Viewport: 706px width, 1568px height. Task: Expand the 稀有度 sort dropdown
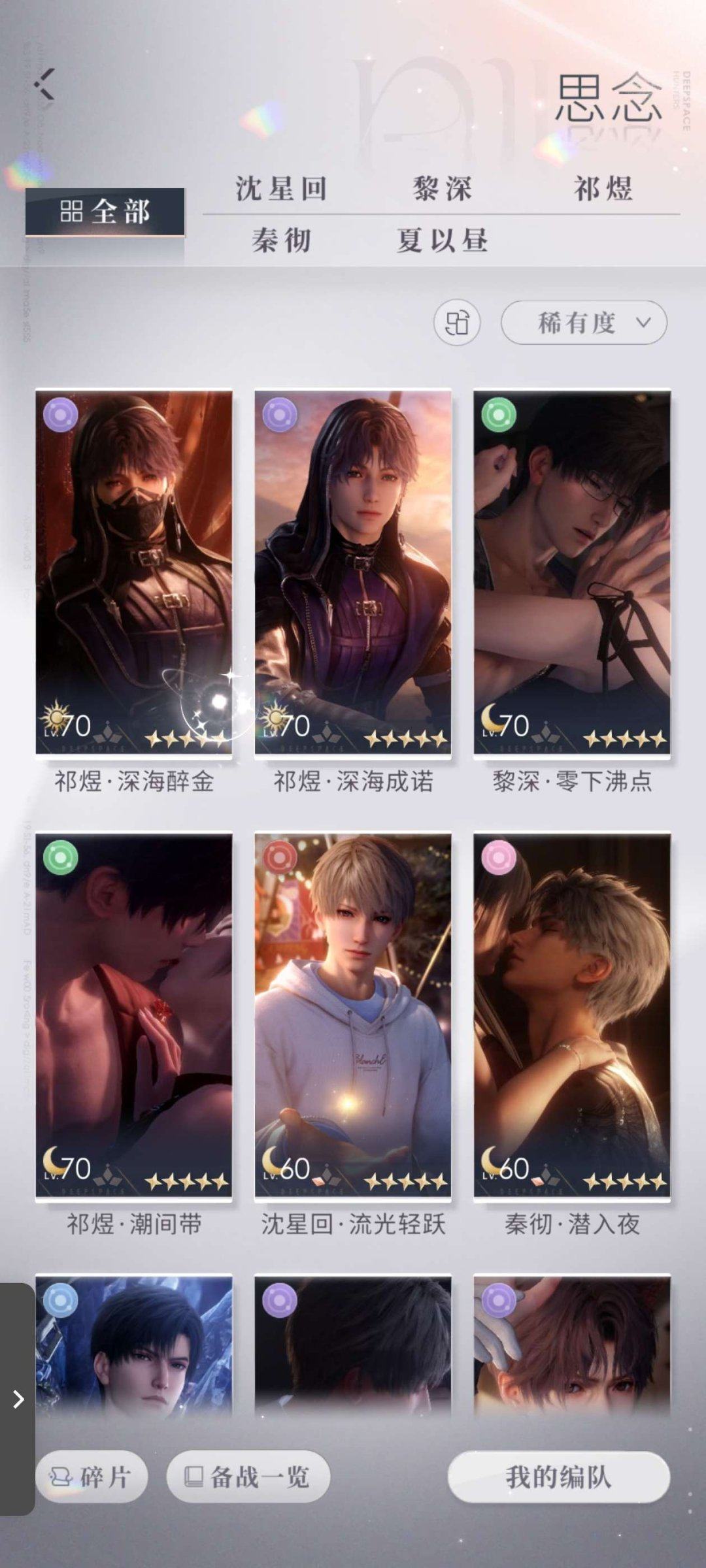[x=584, y=323]
